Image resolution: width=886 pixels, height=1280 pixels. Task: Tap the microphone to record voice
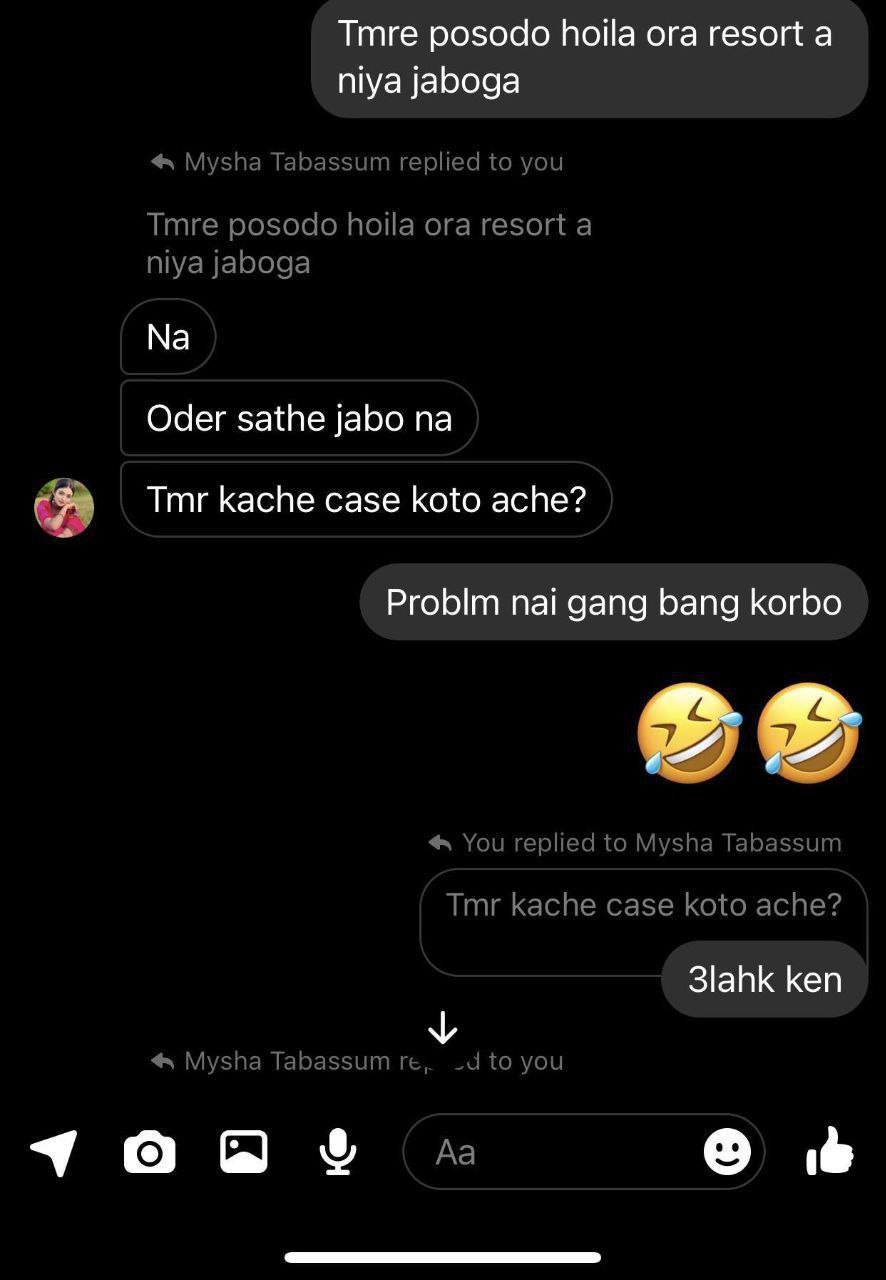pos(338,1152)
